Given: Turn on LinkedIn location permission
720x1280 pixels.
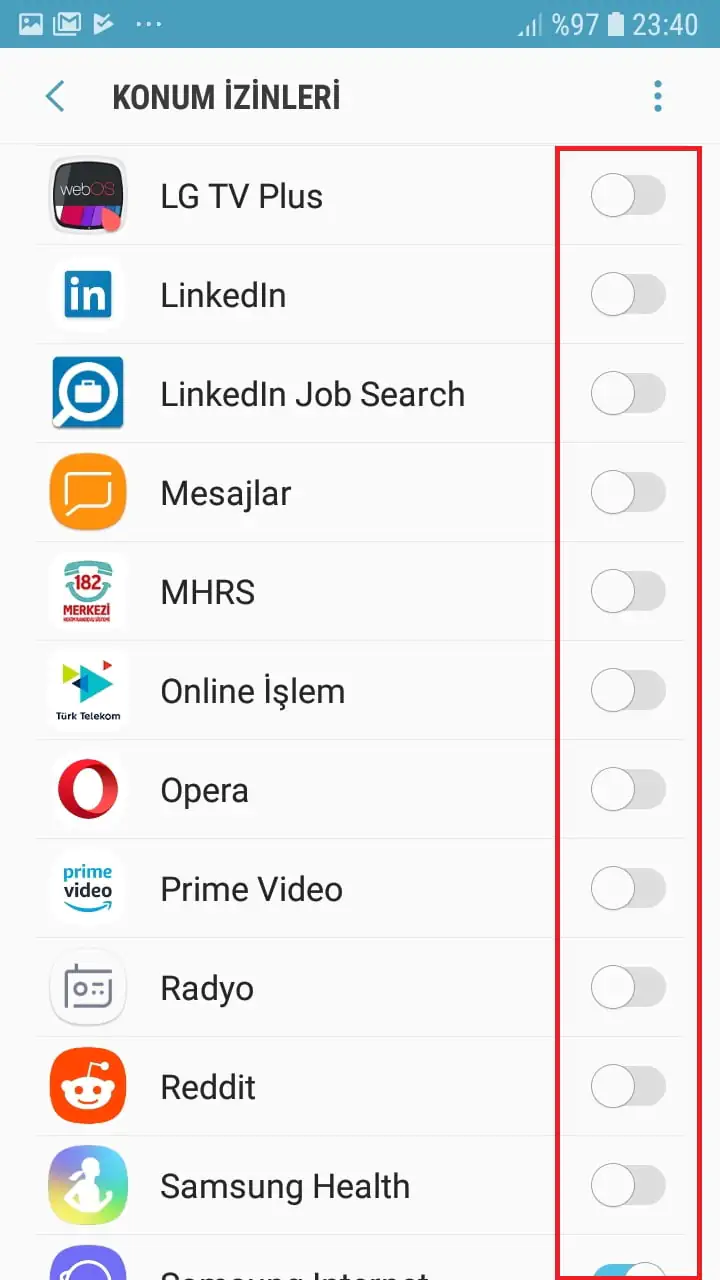Looking at the screenshot, I should tap(628, 294).
